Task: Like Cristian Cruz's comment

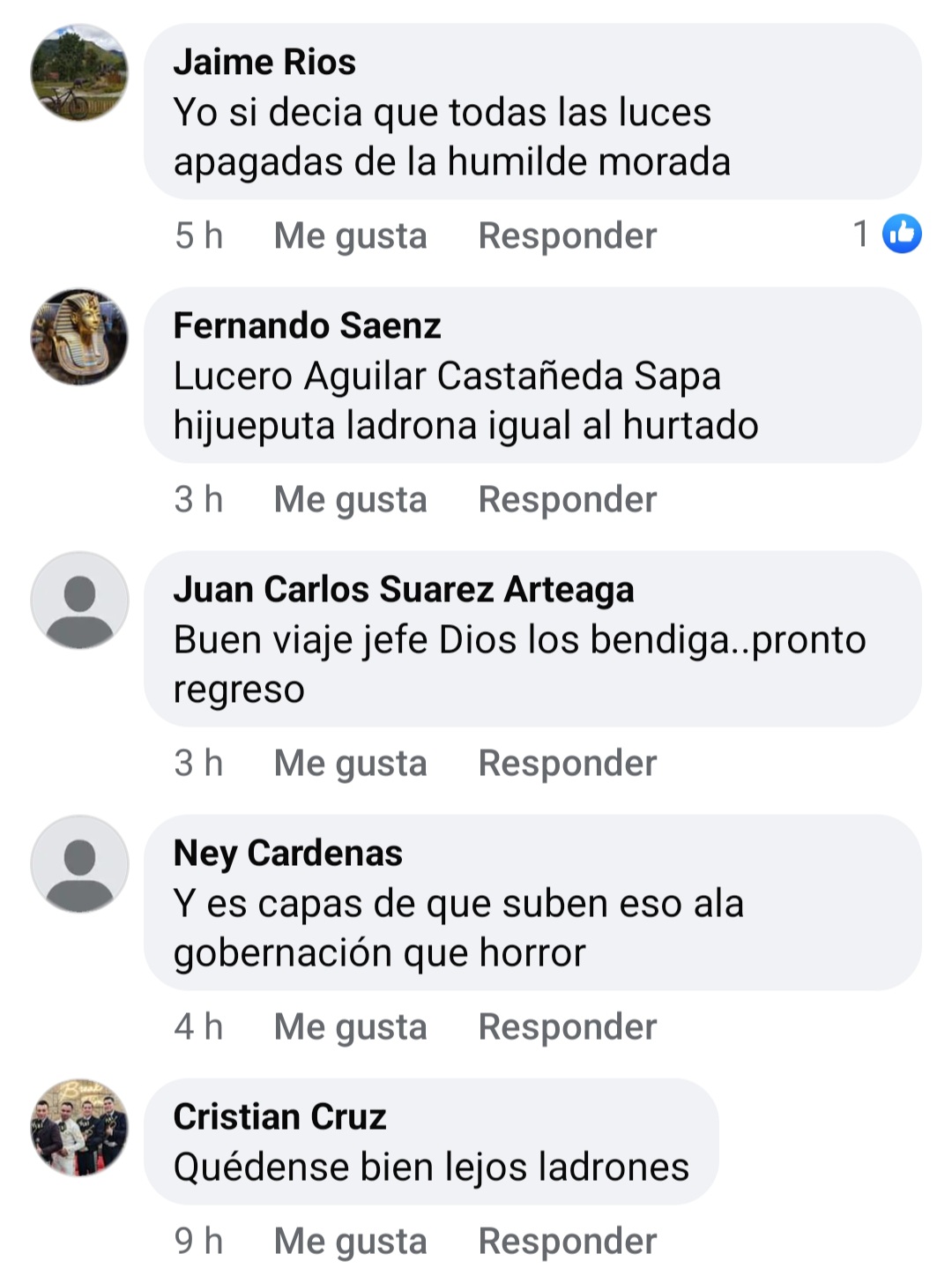Action: [350, 1241]
